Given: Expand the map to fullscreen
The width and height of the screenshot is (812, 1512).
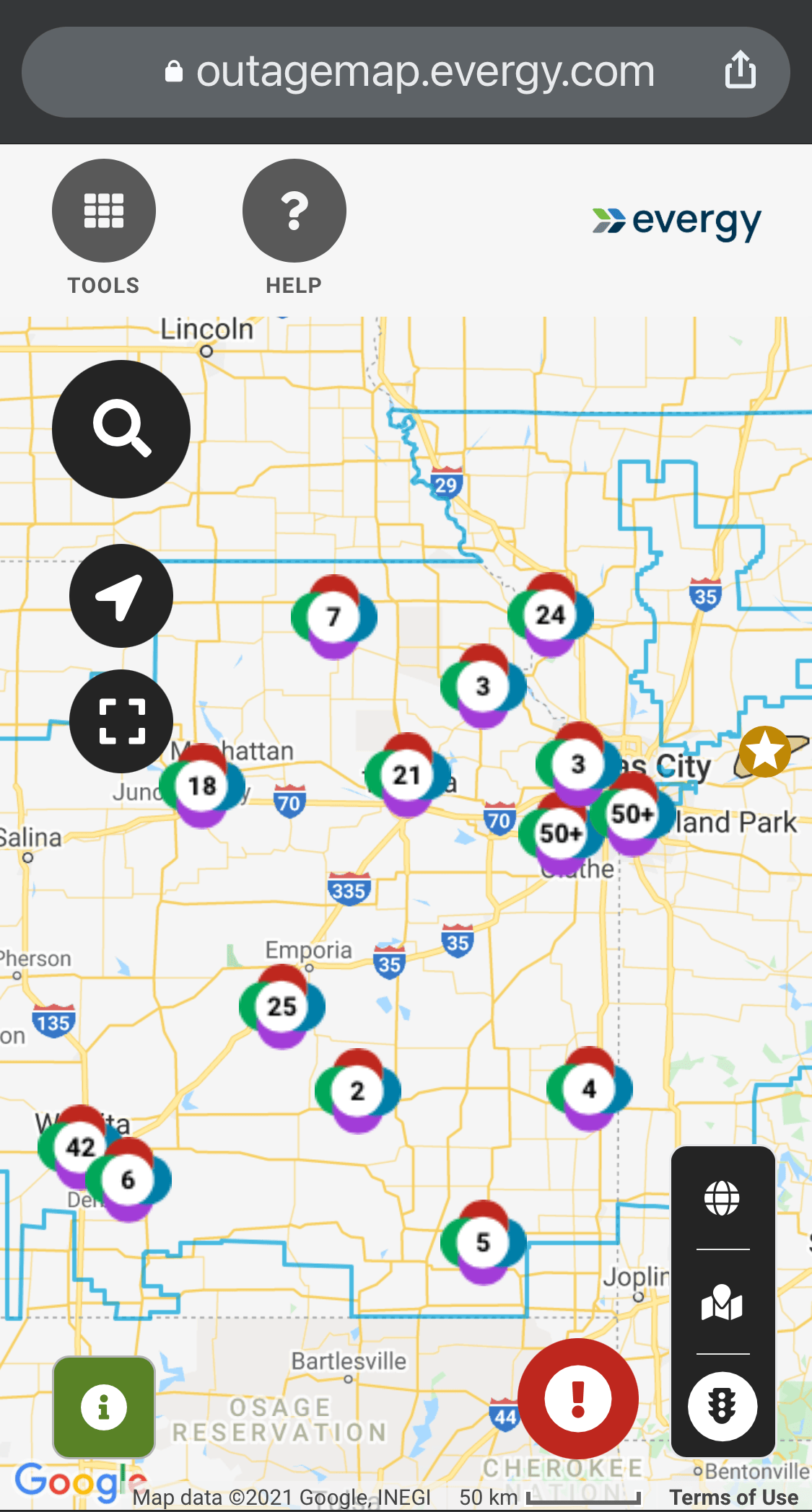Looking at the screenshot, I should (121, 721).
